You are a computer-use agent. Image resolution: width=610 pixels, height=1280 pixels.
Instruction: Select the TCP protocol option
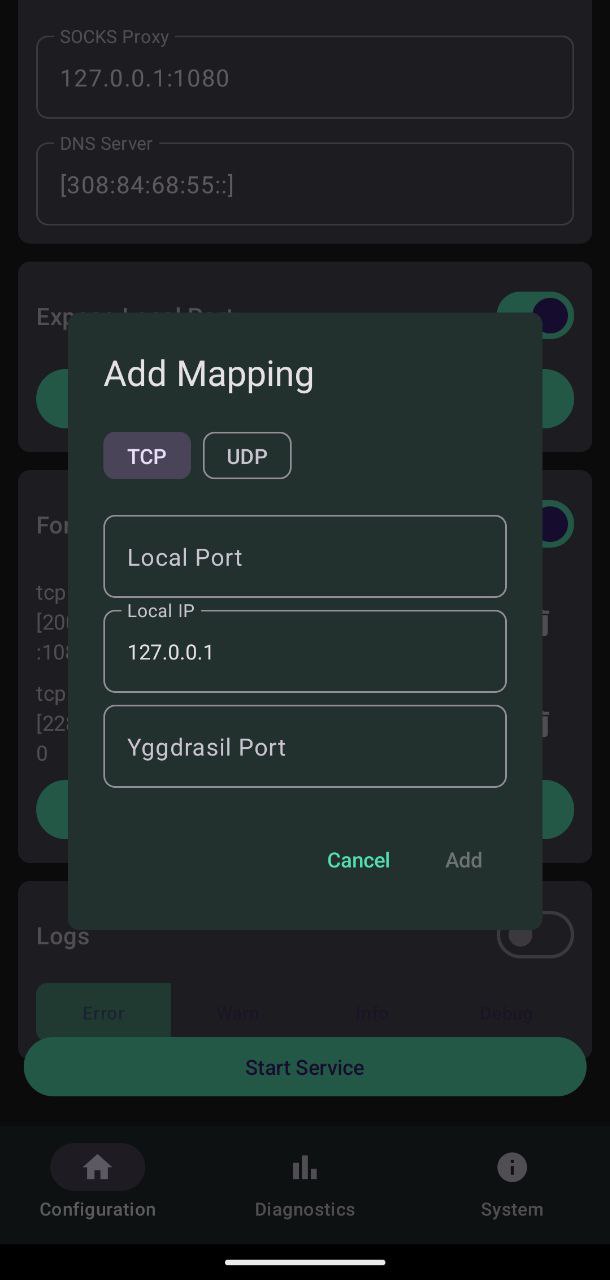click(x=147, y=456)
